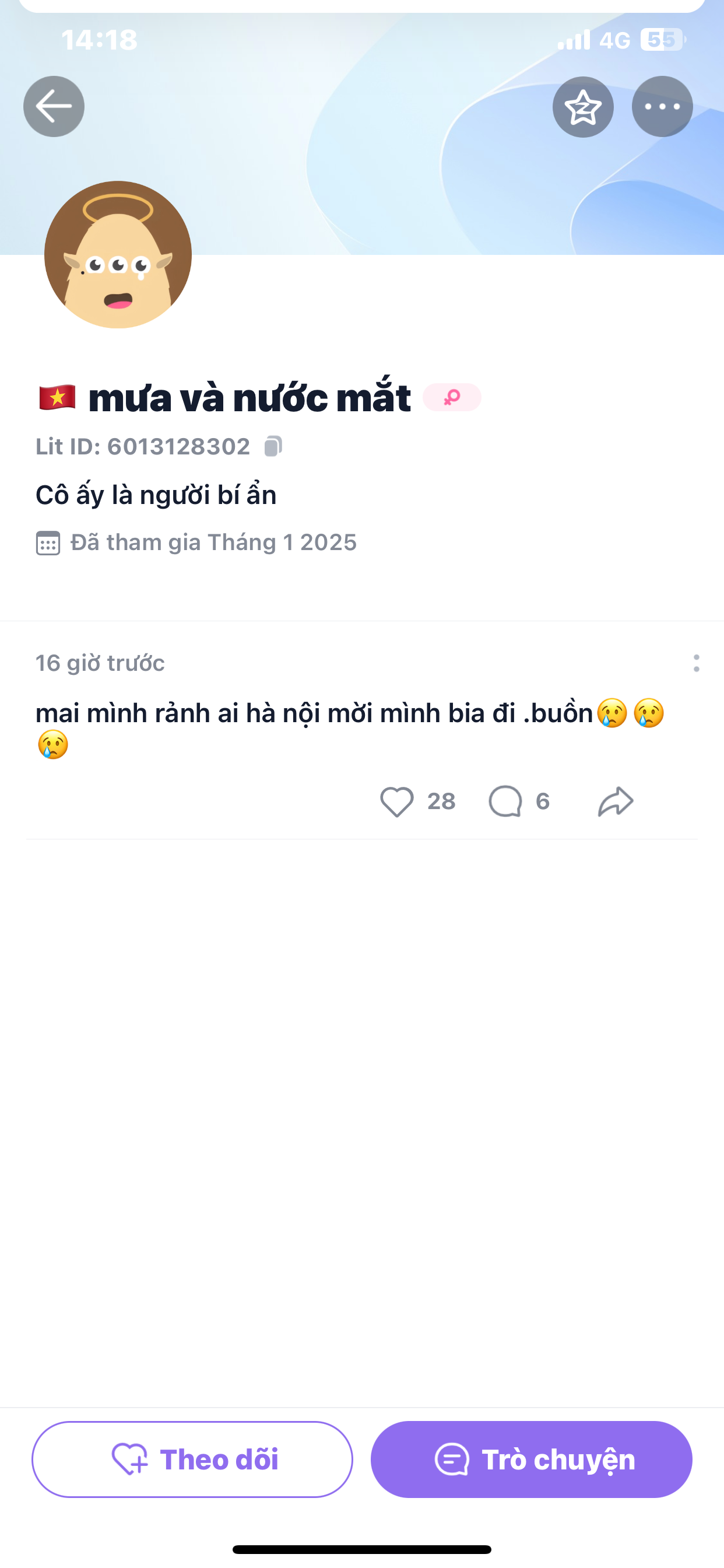
Task: Go back using the arrow button
Action: tap(54, 107)
